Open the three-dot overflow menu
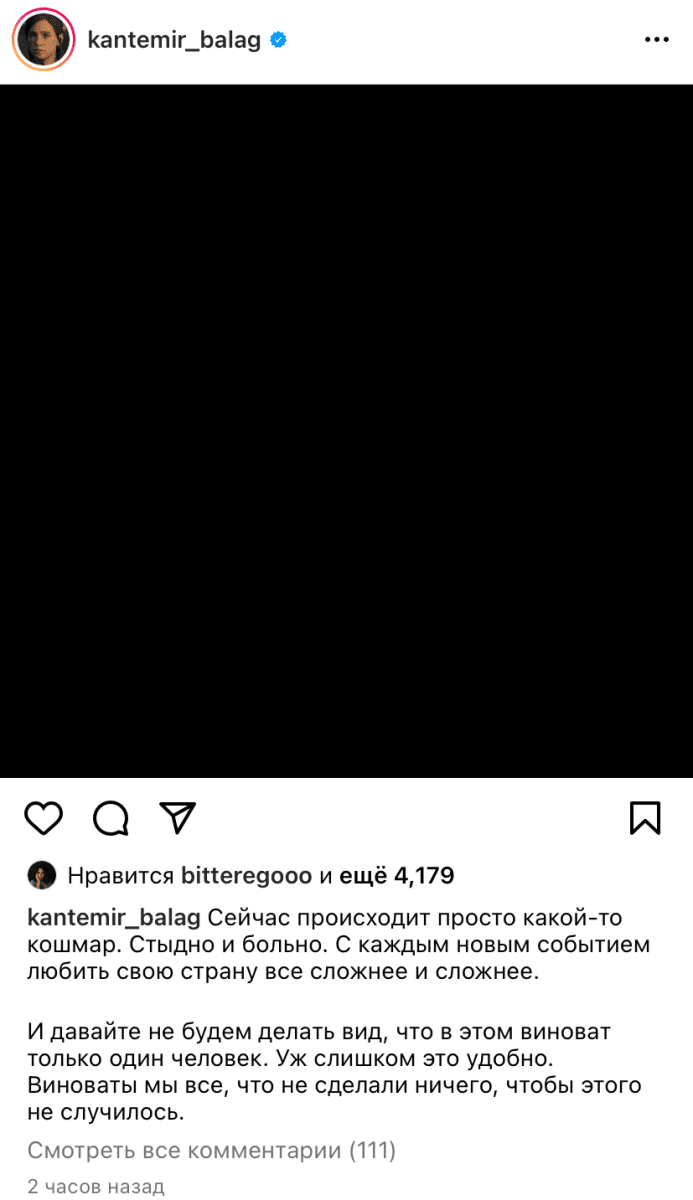 point(656,40)
